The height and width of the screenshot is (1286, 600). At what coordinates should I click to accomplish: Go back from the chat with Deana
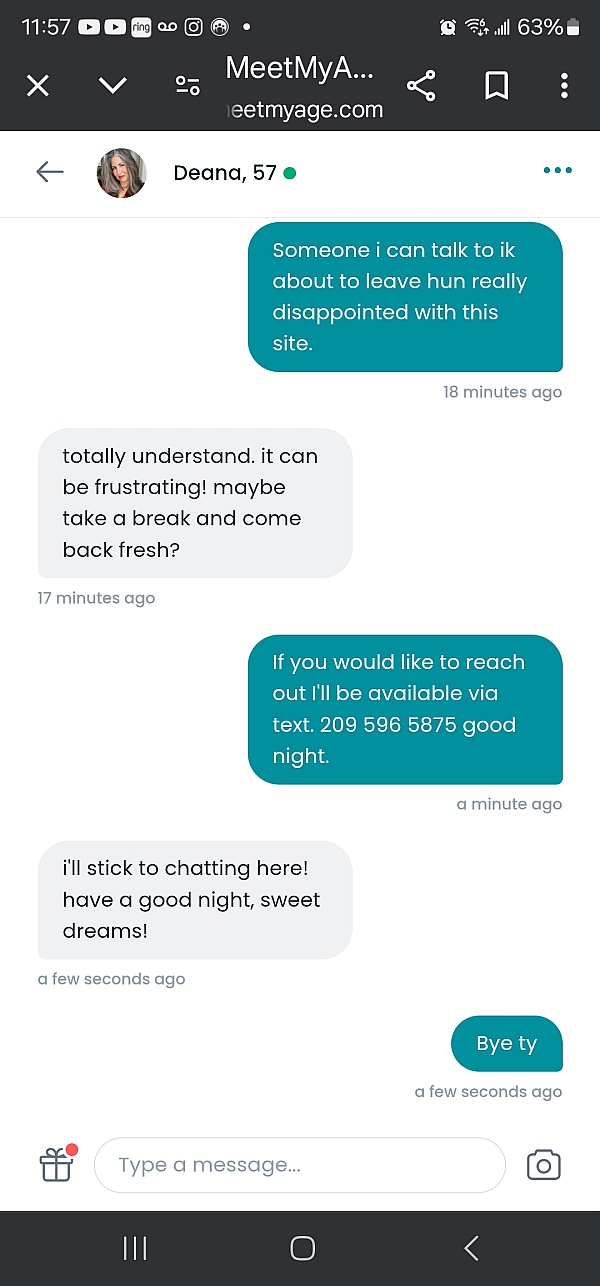pyautogui.click(x=50, y=172)
